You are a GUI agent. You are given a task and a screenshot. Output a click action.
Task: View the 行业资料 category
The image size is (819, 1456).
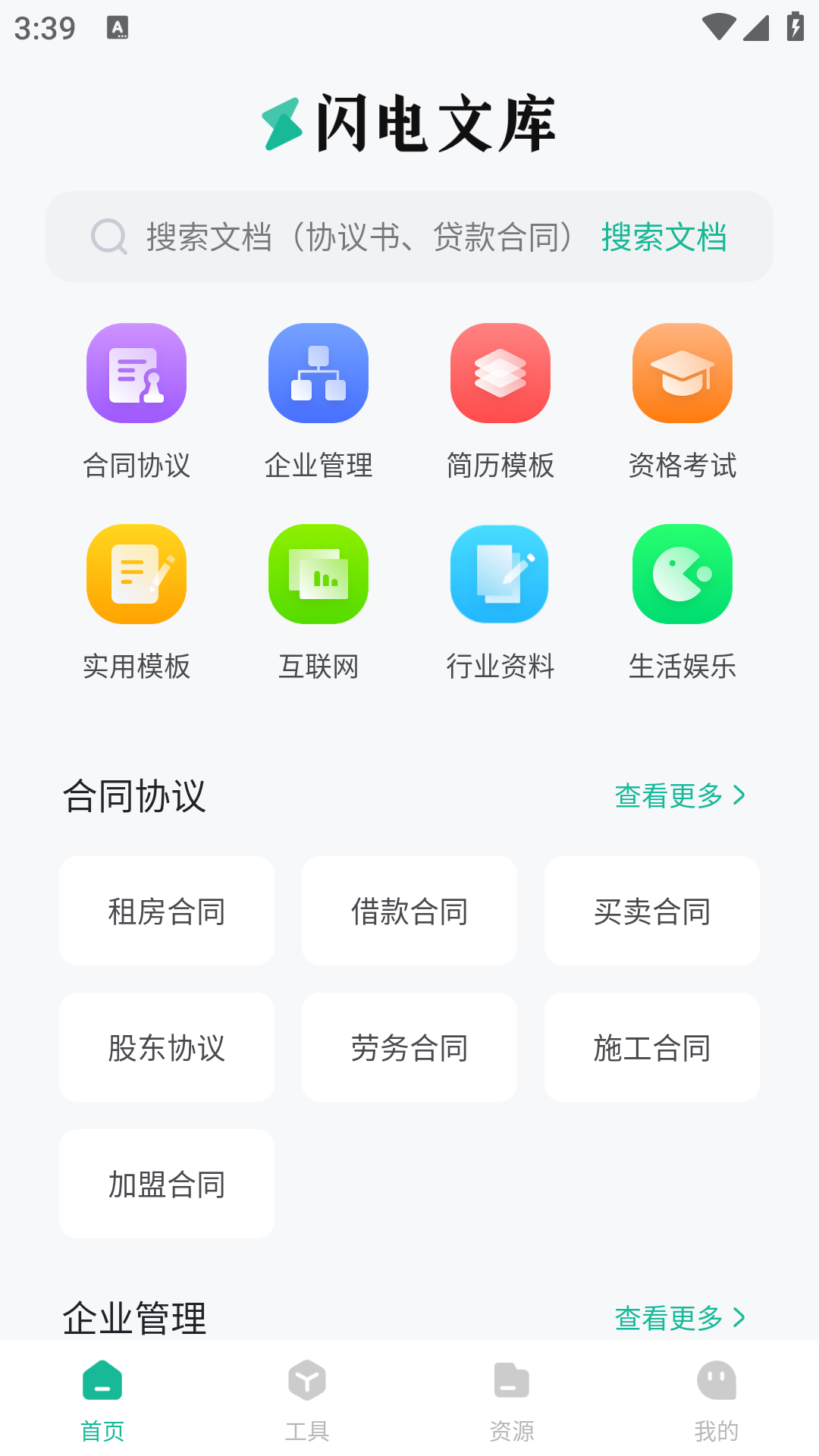500,574
